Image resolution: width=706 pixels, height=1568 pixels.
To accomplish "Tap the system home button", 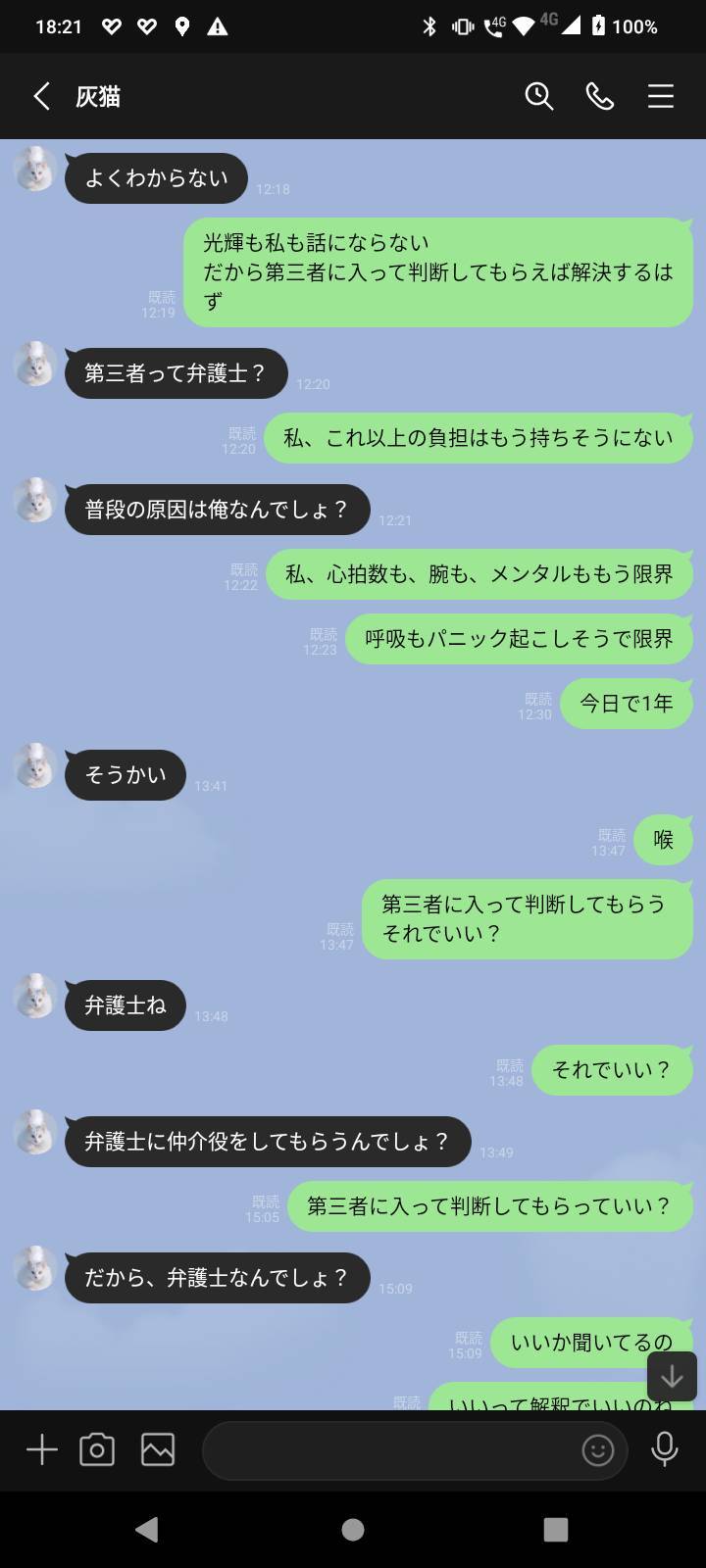I will [353, 1530].
